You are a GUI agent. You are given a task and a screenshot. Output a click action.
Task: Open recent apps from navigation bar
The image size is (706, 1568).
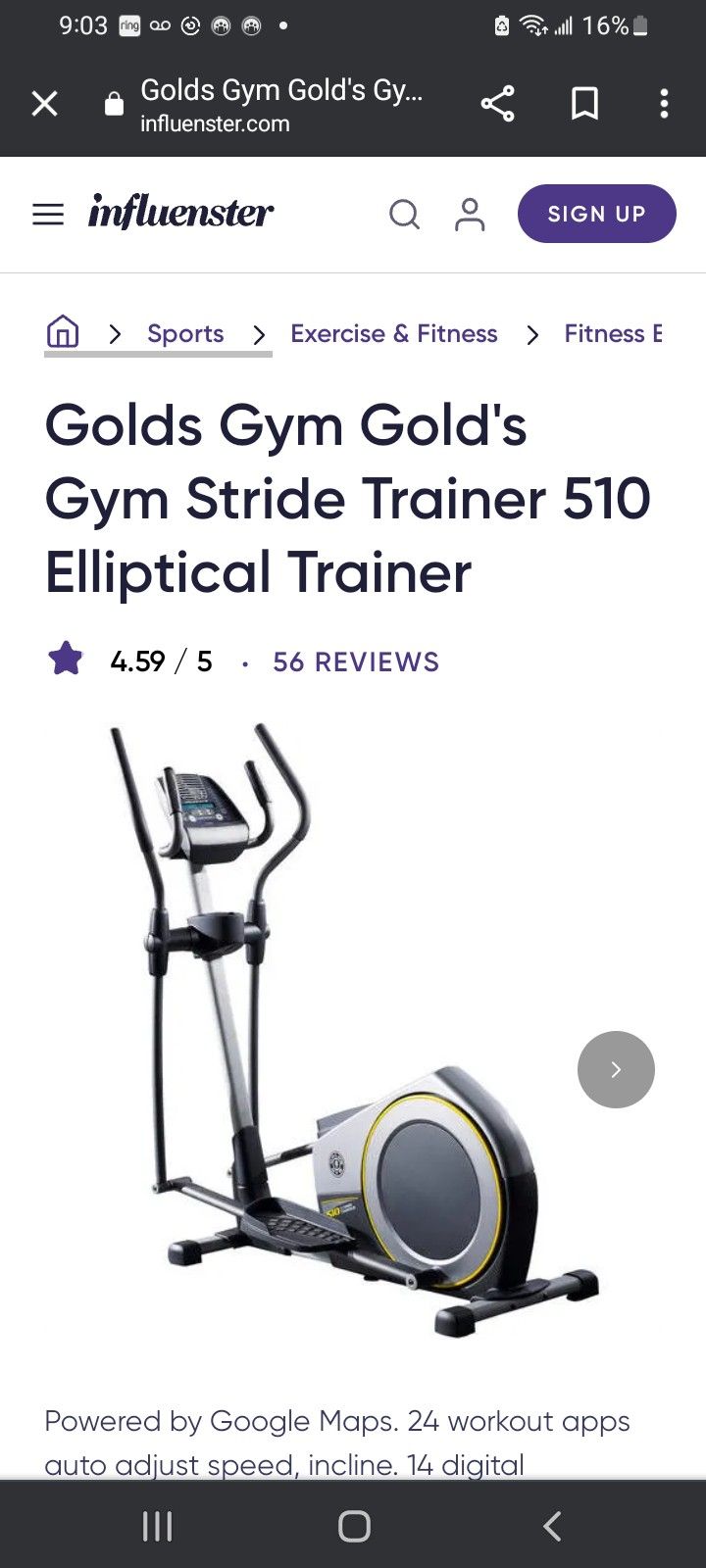point(157,1526)
